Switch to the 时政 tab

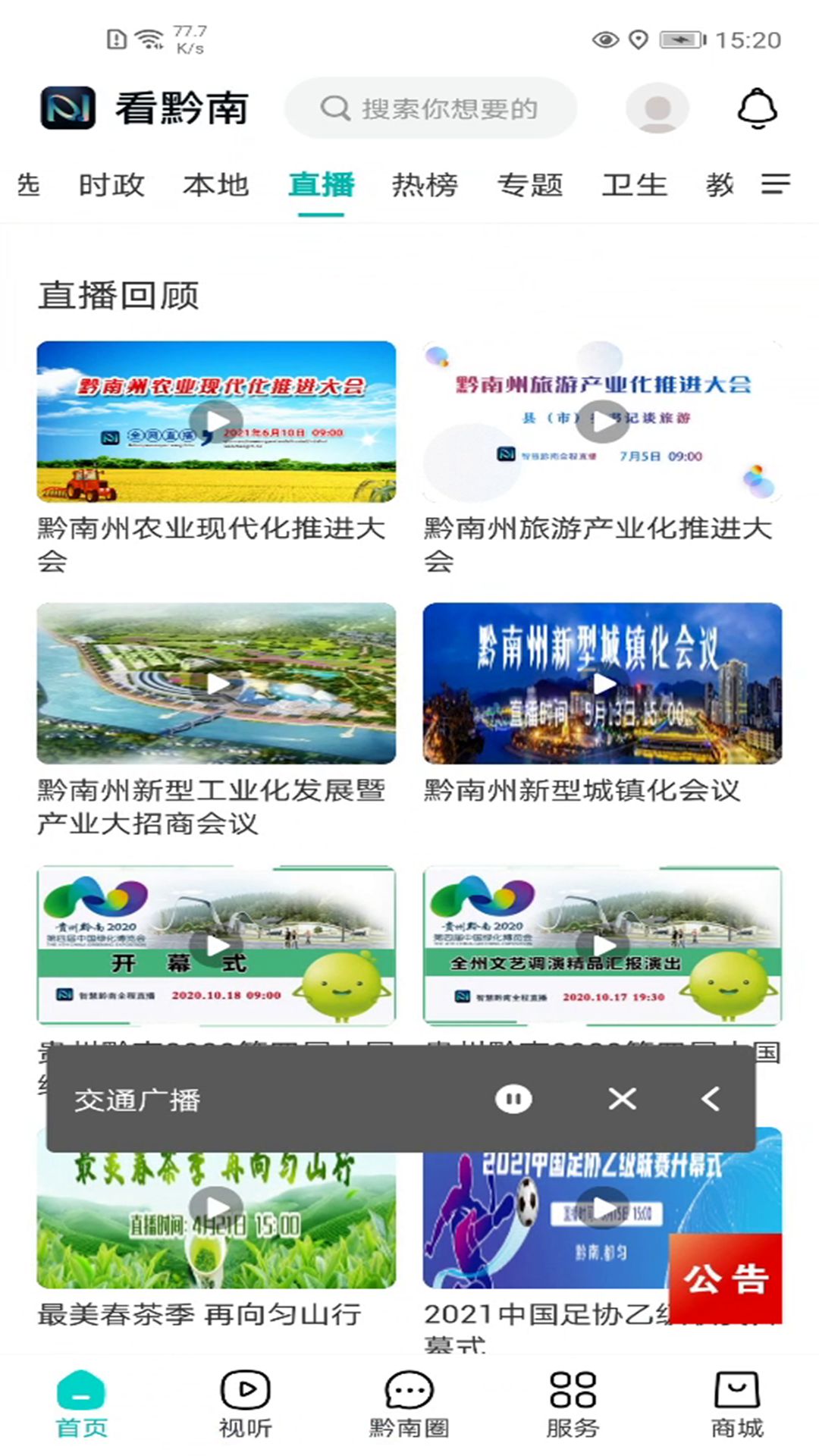pos(112,185)
